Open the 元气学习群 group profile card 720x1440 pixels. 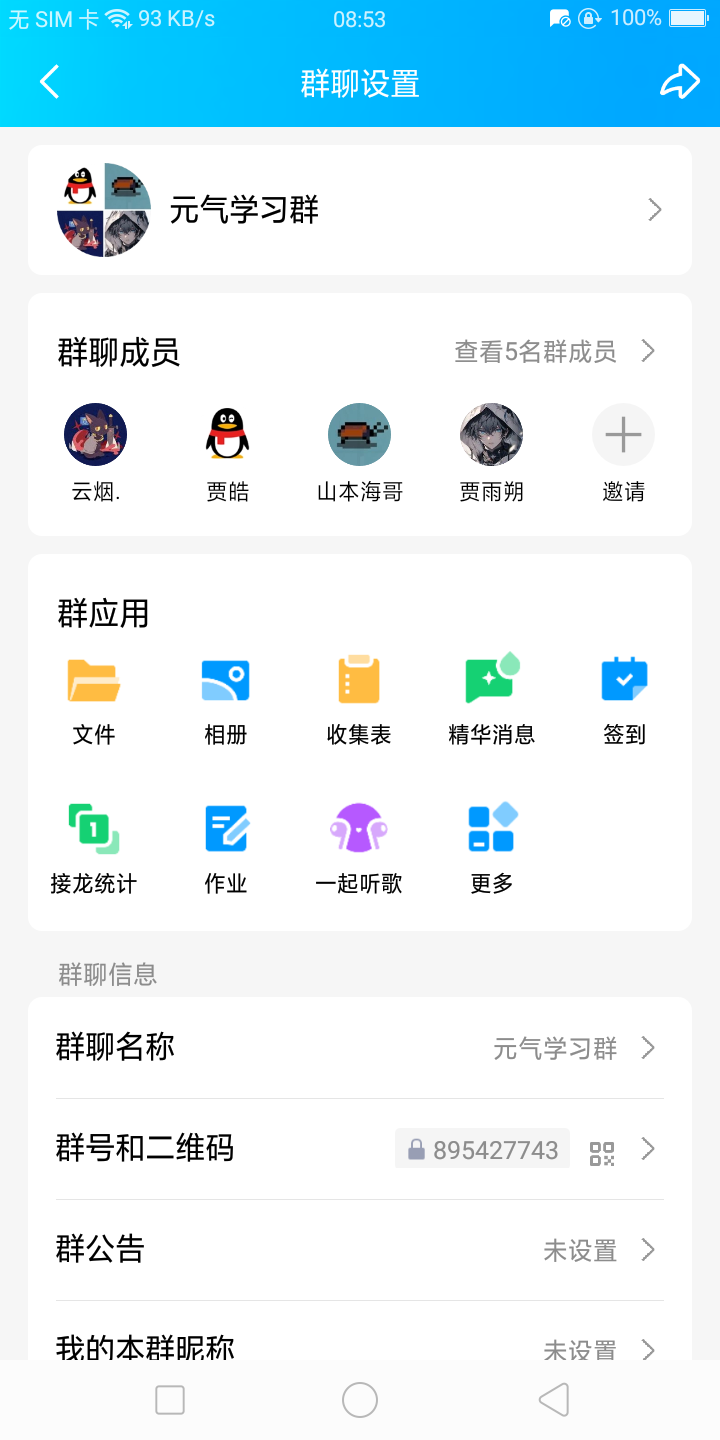360,210
